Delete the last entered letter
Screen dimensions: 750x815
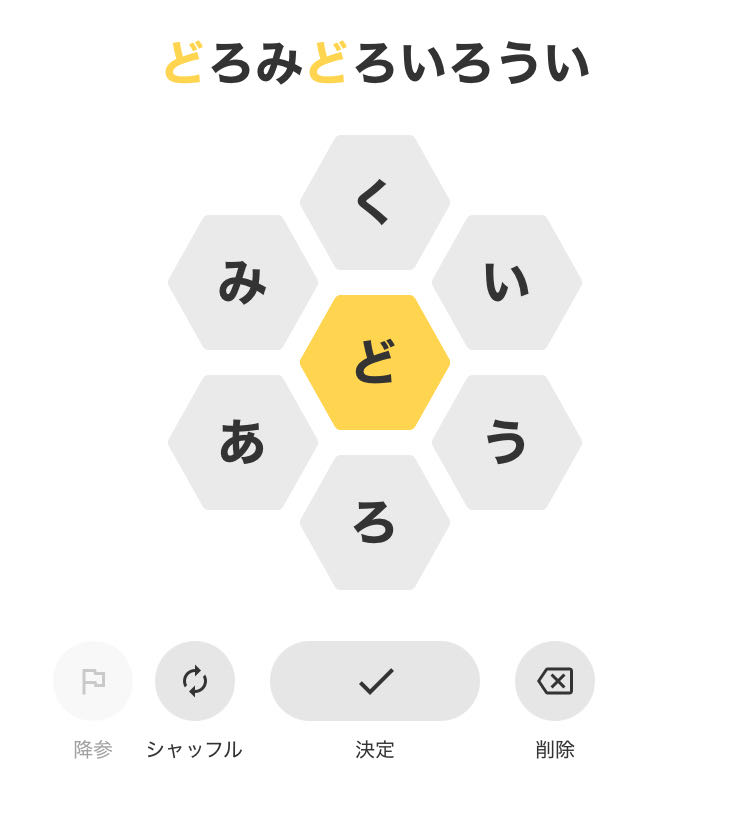pos(555,681)
